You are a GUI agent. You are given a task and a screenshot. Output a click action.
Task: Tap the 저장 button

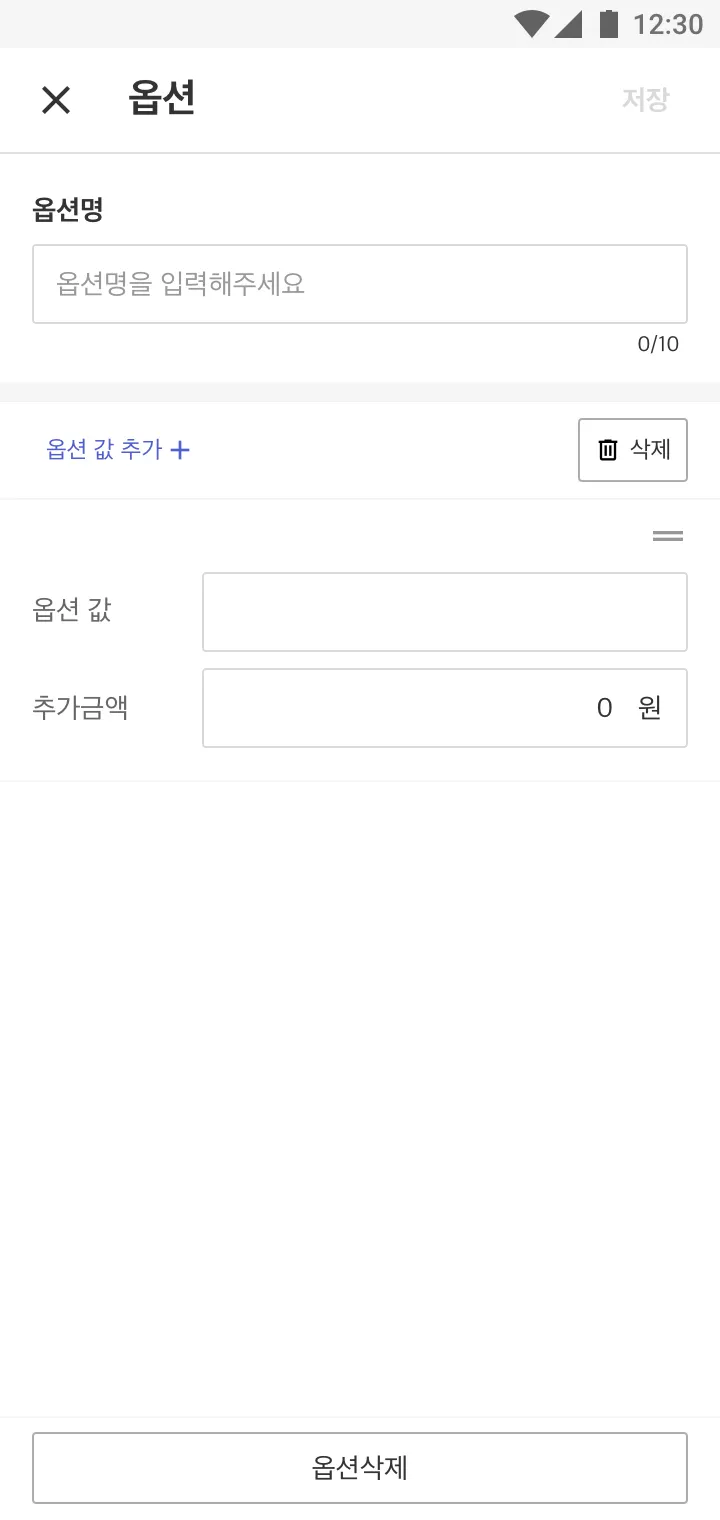click(645, 100)
